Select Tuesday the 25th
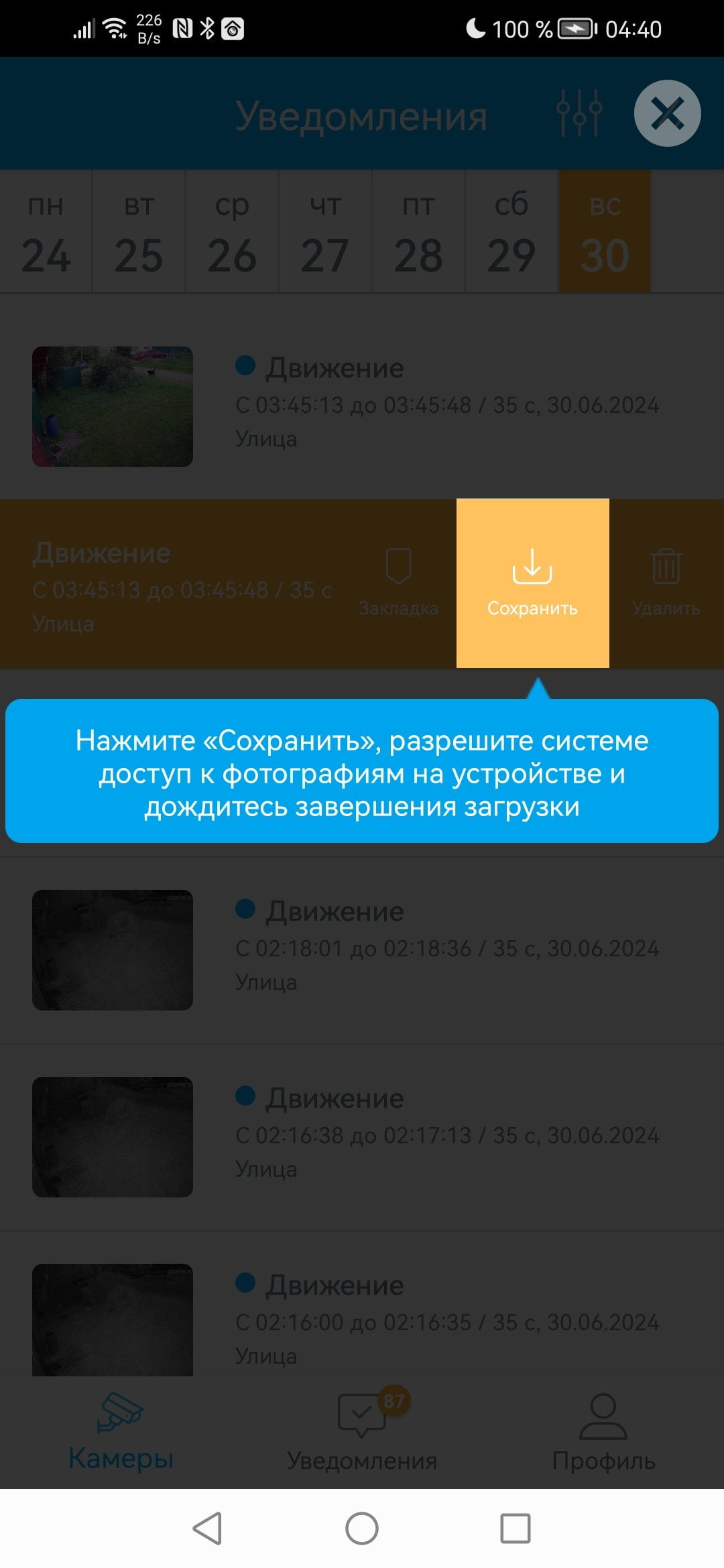 tap(139, 231)
